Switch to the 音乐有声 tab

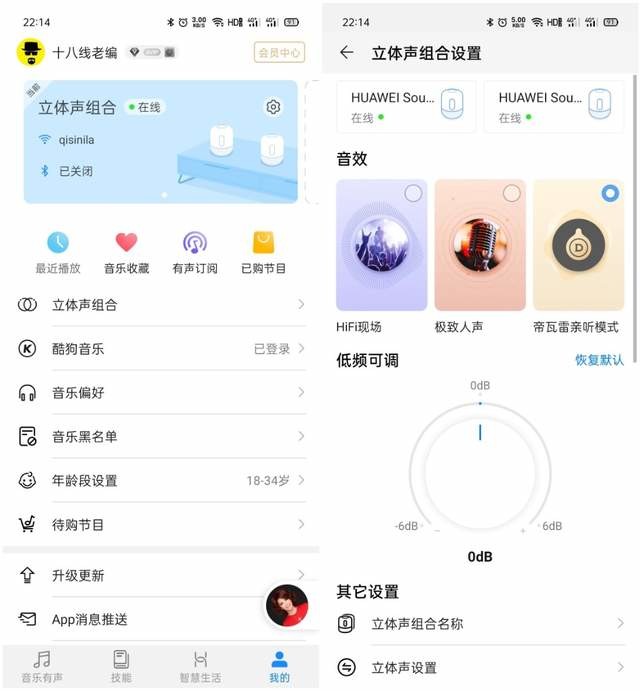coord(41,666)
